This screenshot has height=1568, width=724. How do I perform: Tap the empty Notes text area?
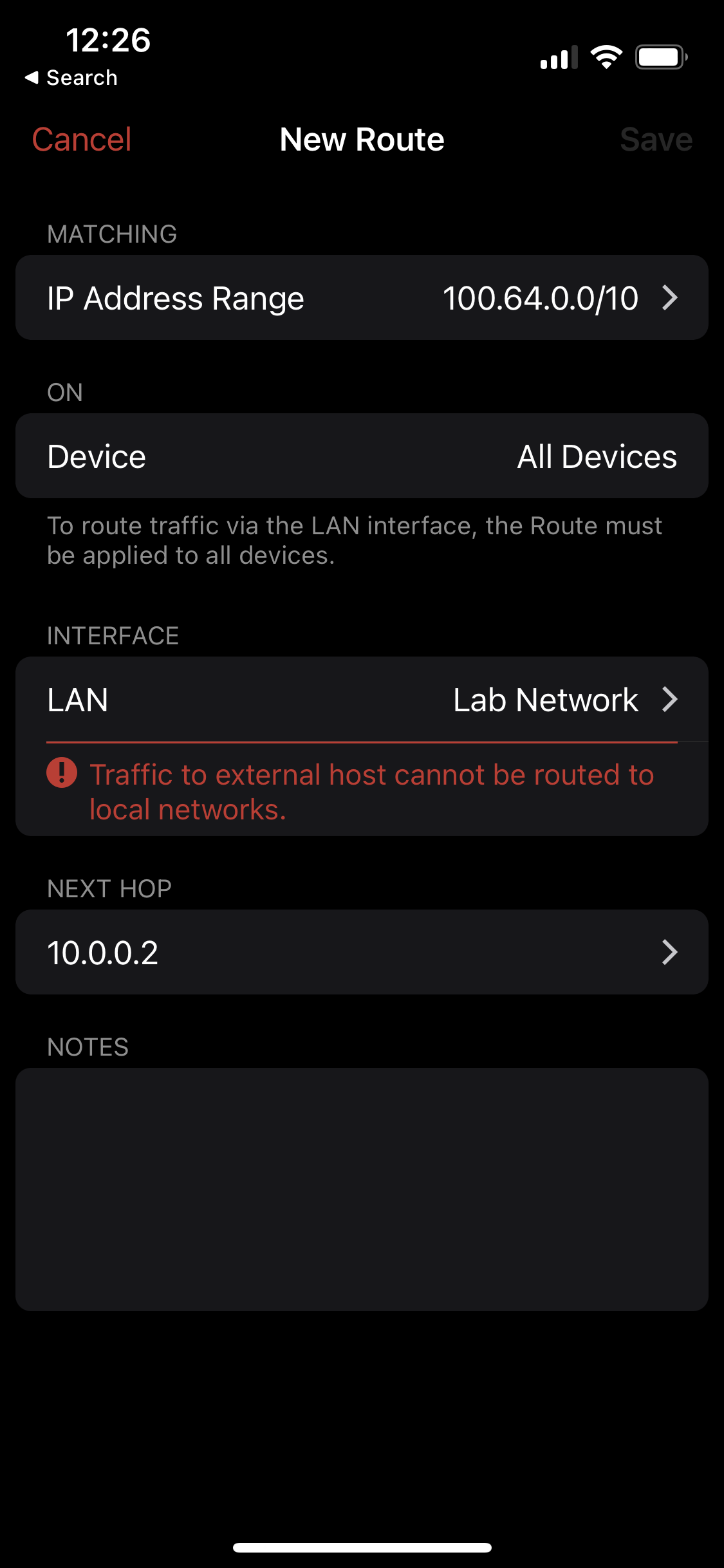click(x=362, y=1189)
